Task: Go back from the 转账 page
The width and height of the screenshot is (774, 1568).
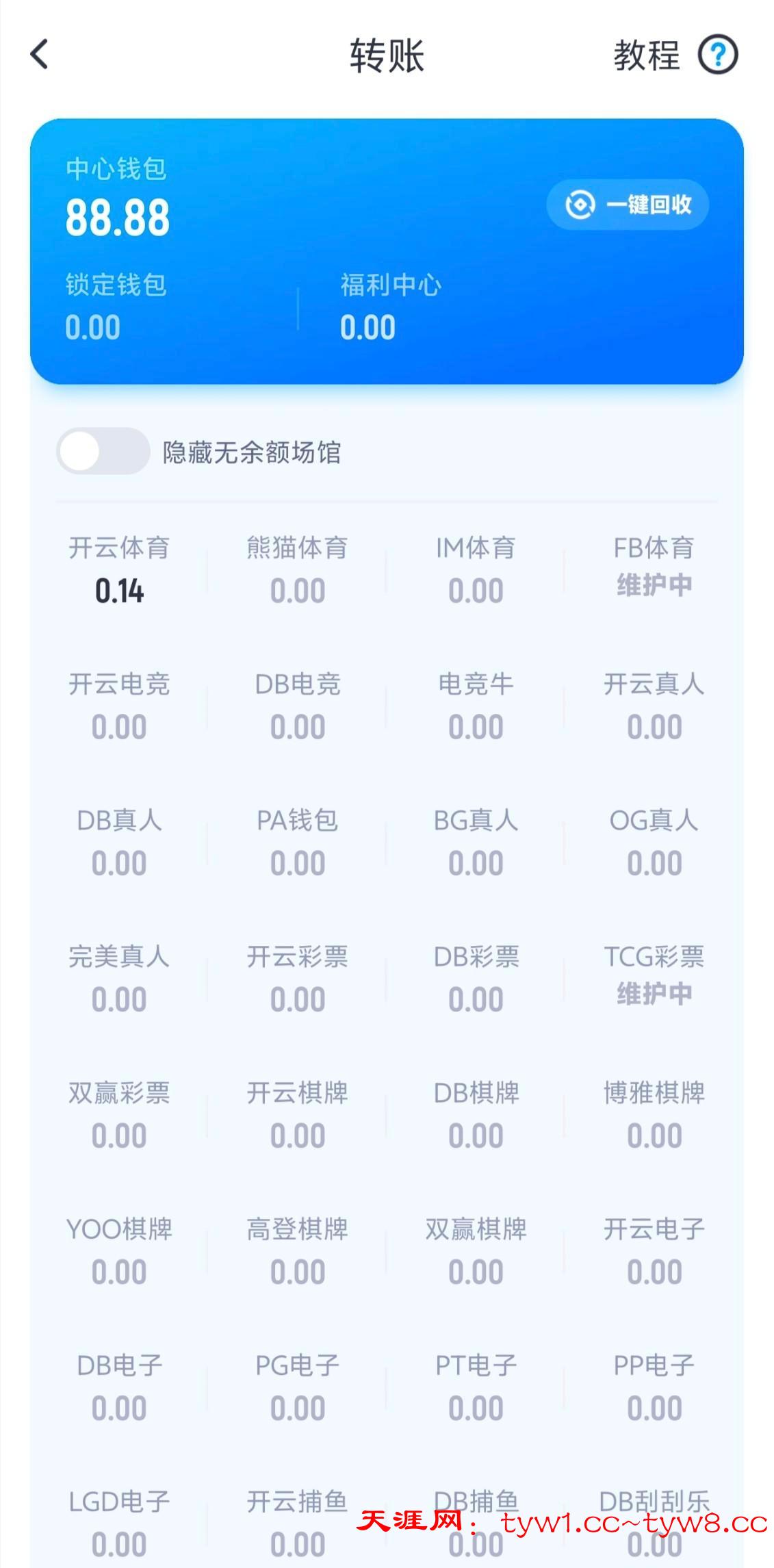Action: [40, 55]
